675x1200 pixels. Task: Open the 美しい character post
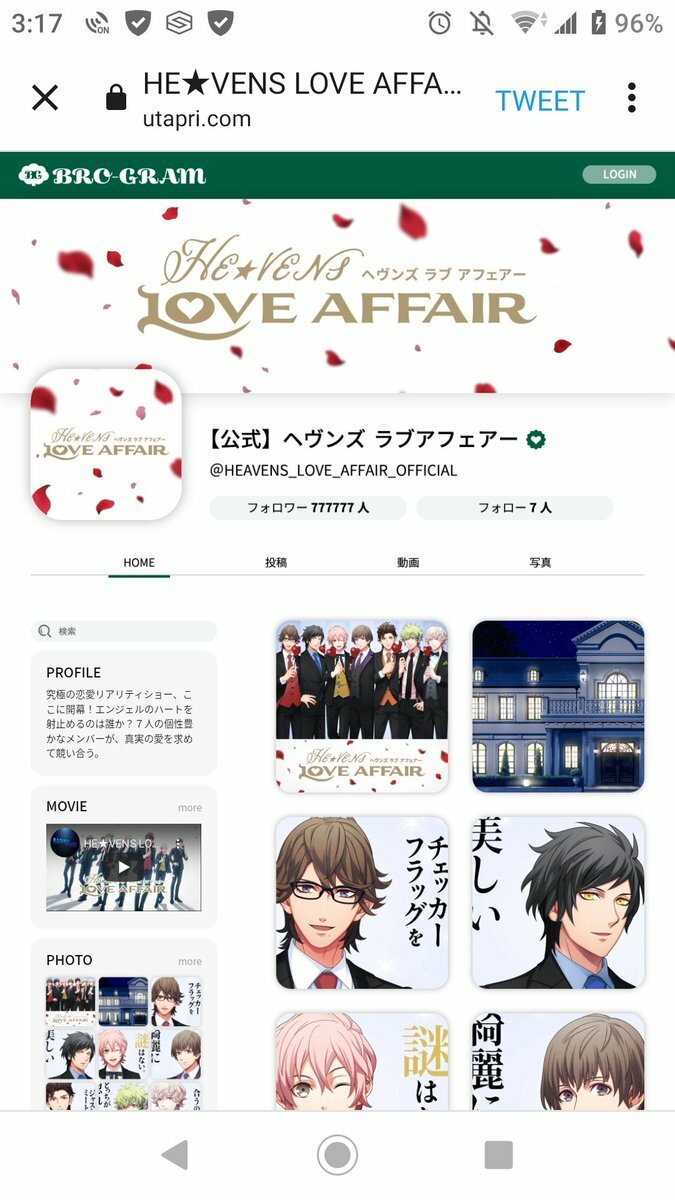[558, 902]
